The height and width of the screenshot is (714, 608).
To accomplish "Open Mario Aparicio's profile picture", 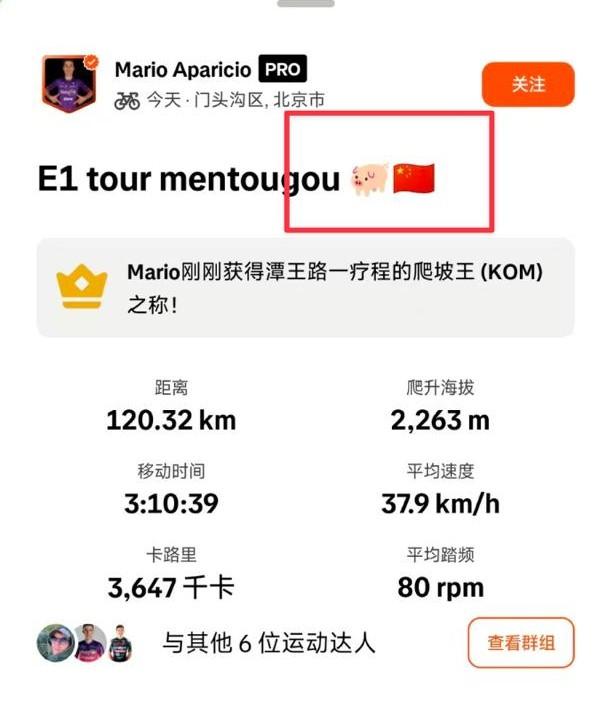I will tap(70, 83).
